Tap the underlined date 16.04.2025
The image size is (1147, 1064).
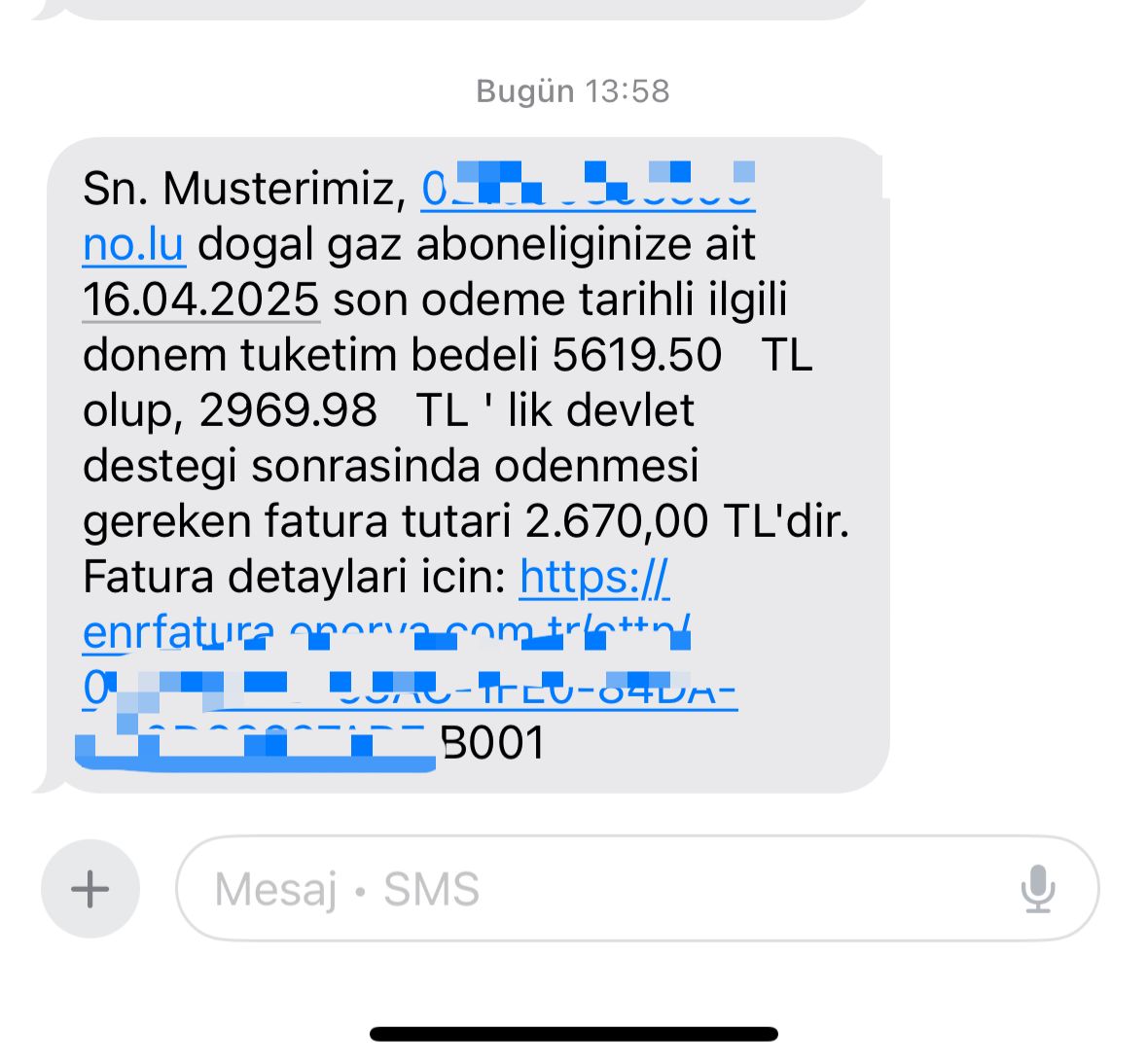point(200,300)
